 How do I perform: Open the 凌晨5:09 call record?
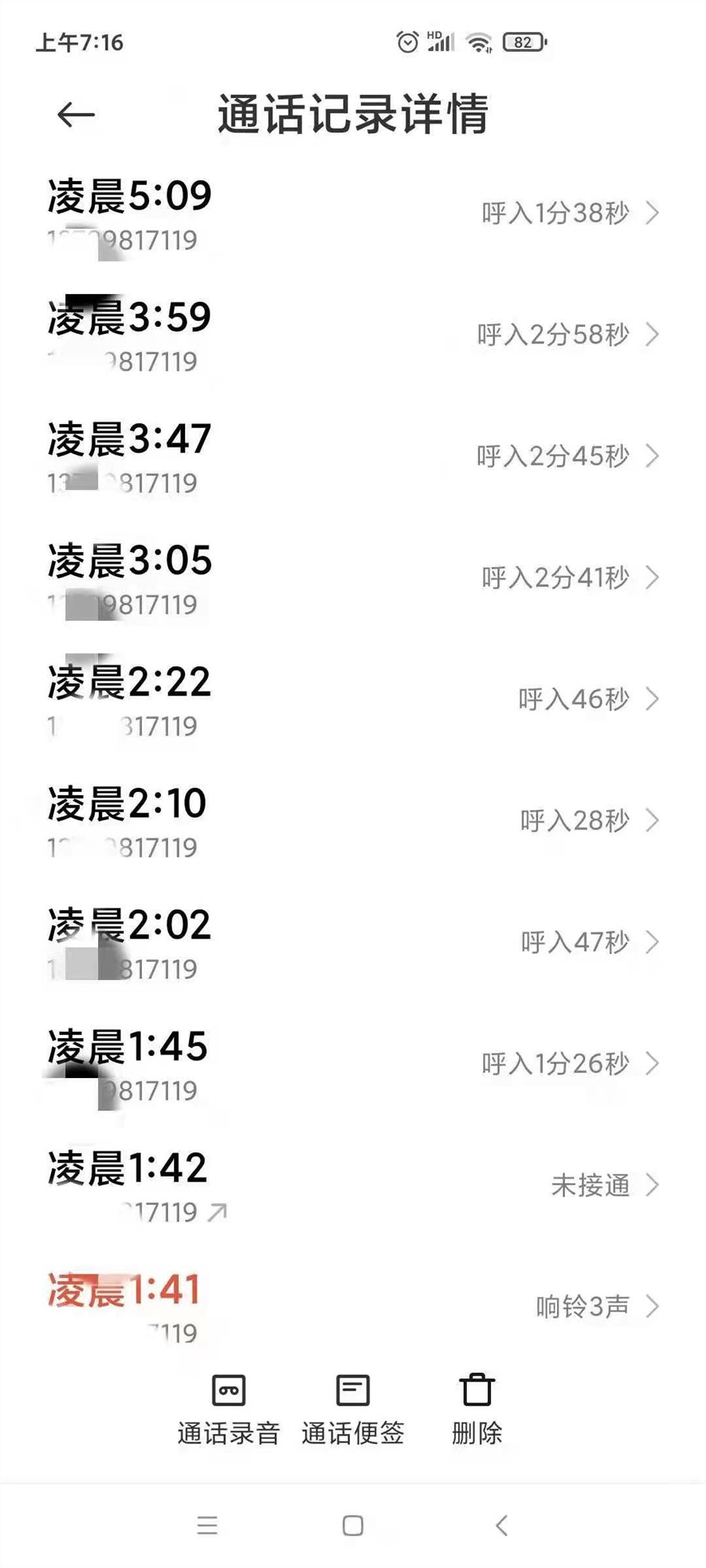[x=353, y=213]
